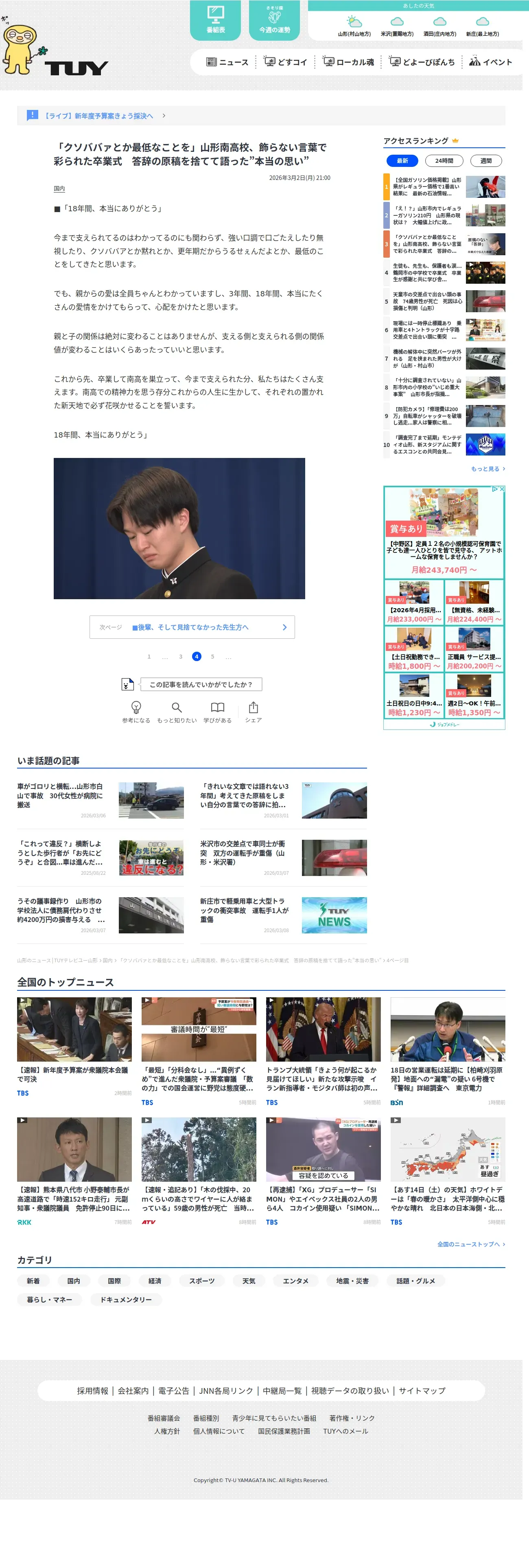529x1568 pixels.
Task: Close the job advertisement banner
Action: coord(502,489)
